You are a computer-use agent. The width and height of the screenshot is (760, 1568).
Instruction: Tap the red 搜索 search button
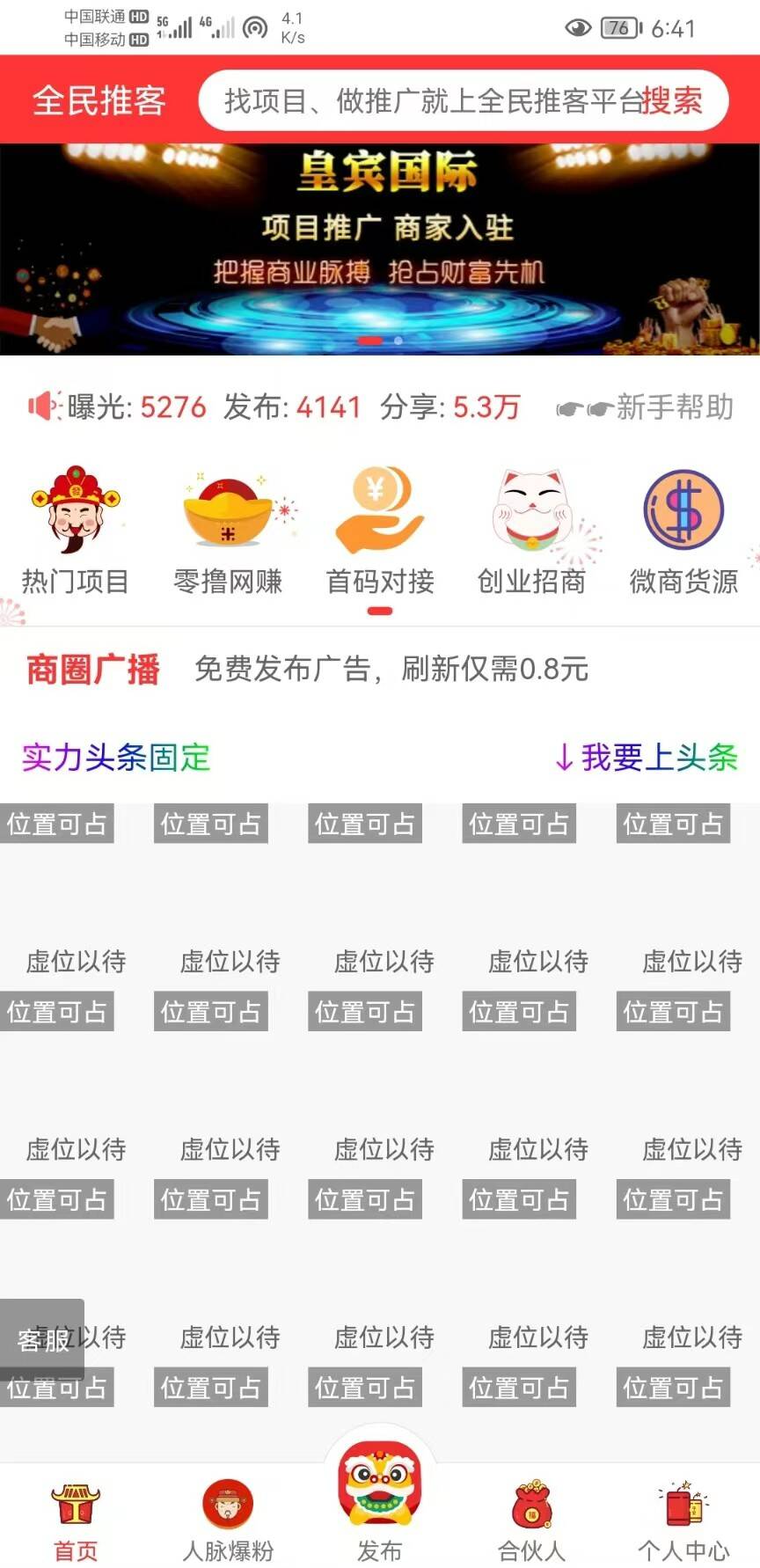[673, 101]
